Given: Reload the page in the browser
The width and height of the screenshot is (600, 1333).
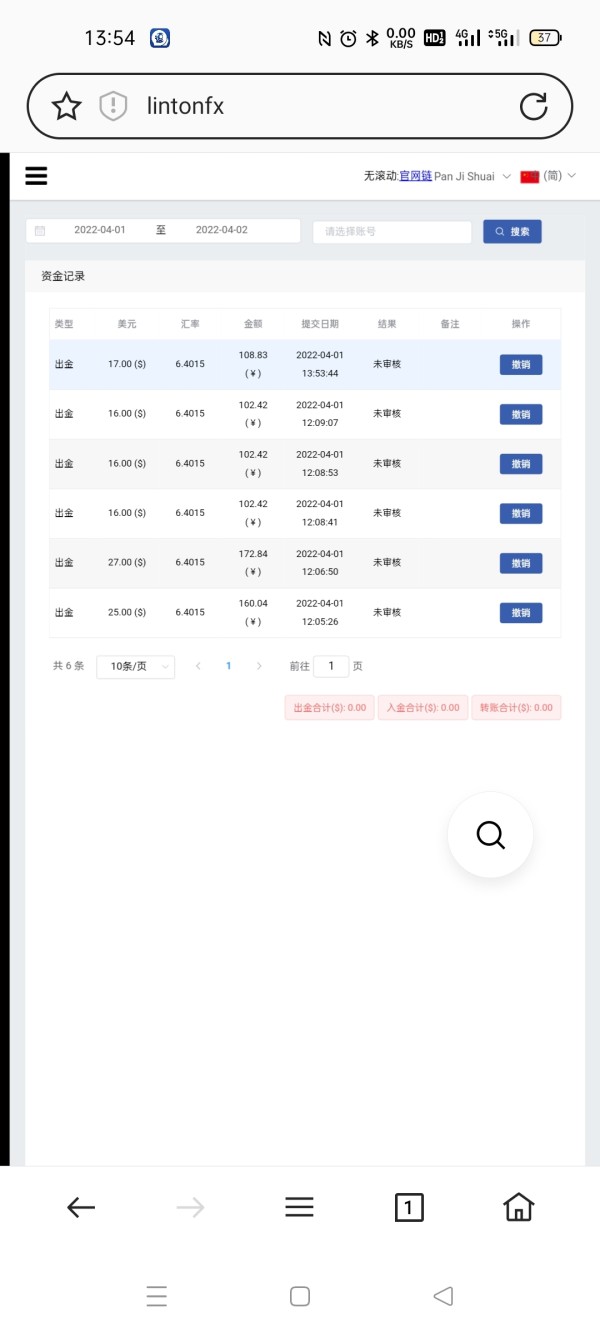Looking at the screenshot, I should coord(534,106).
